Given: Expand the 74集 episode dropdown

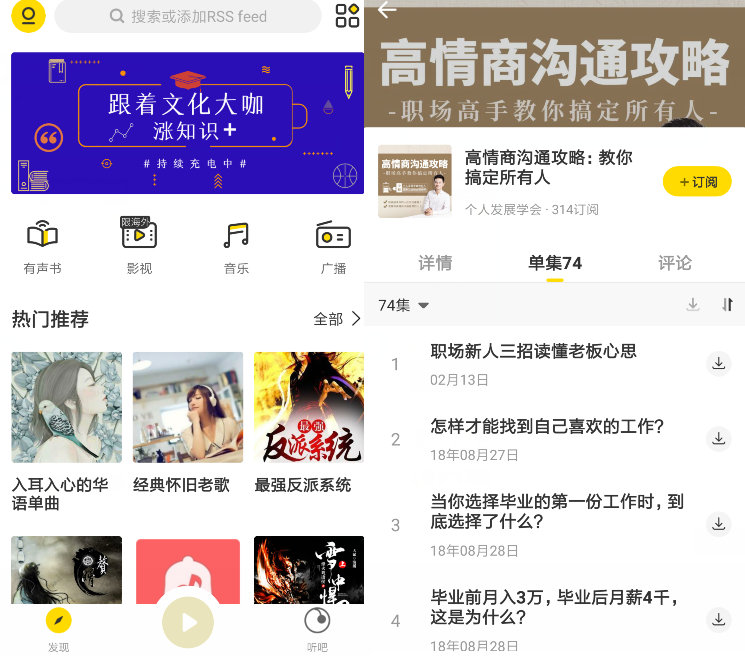Looking at the screenshot, I should [404, 305].
